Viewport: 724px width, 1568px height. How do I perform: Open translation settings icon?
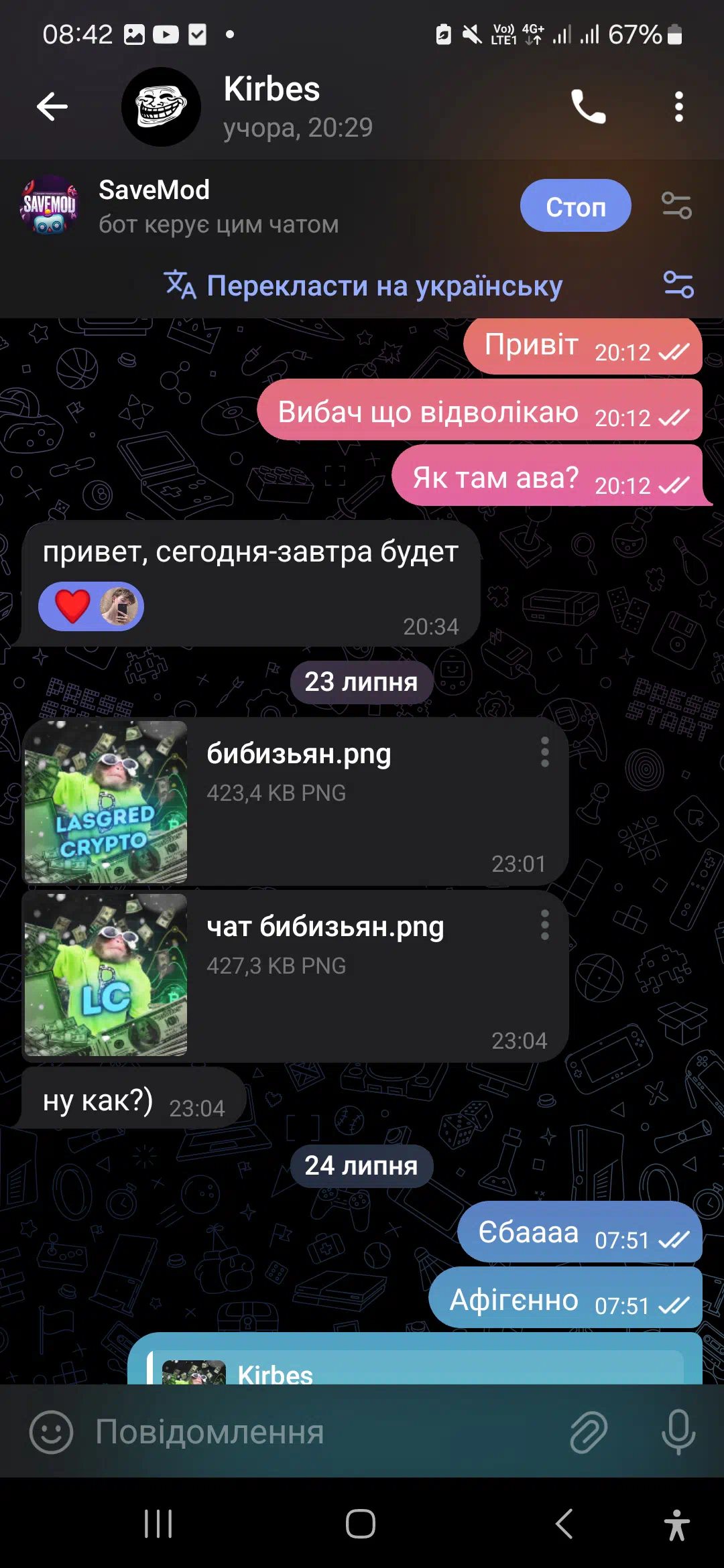[678, 285]
